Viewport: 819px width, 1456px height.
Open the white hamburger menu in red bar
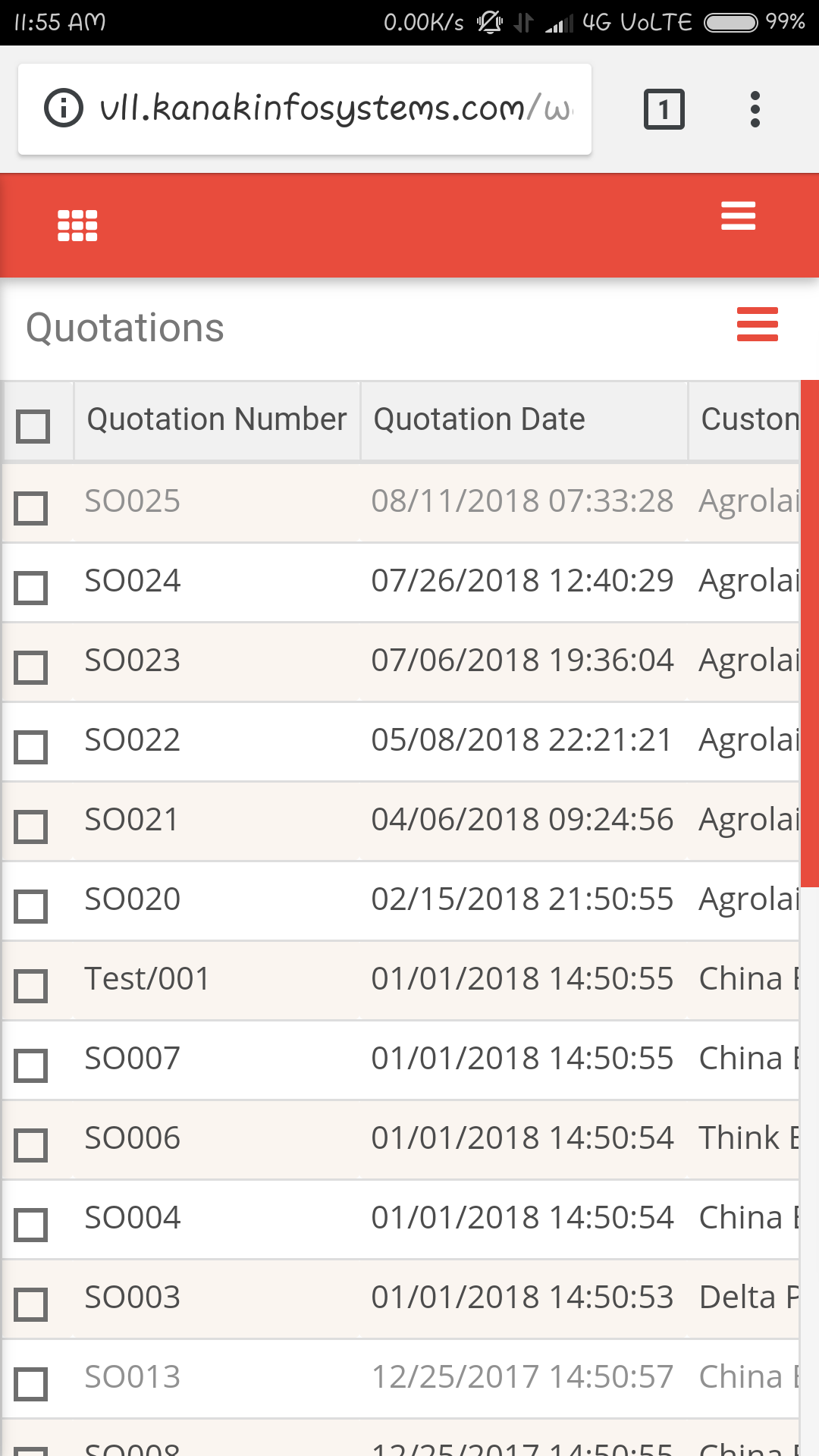738,216
